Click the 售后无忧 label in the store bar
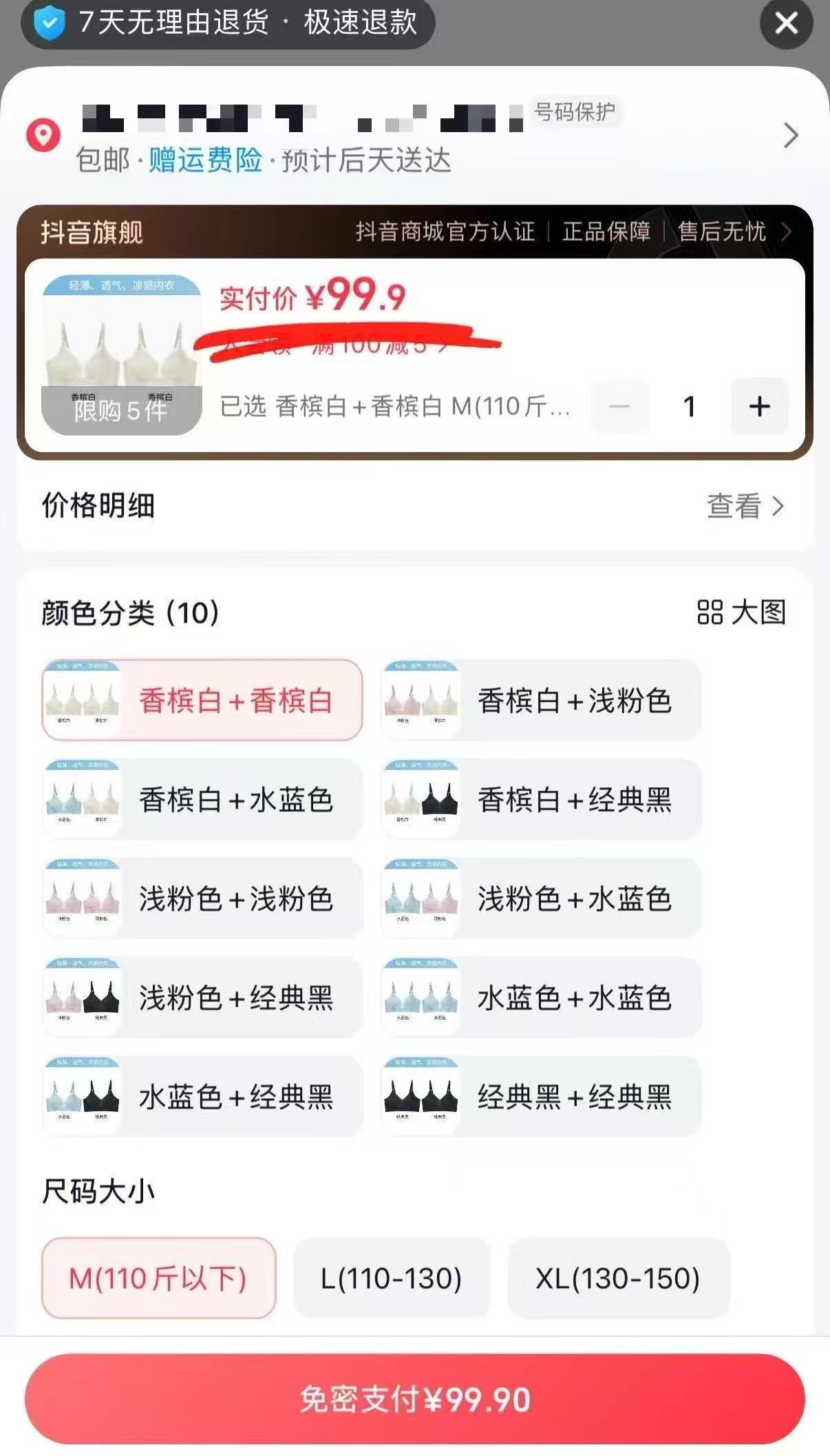 721,232
